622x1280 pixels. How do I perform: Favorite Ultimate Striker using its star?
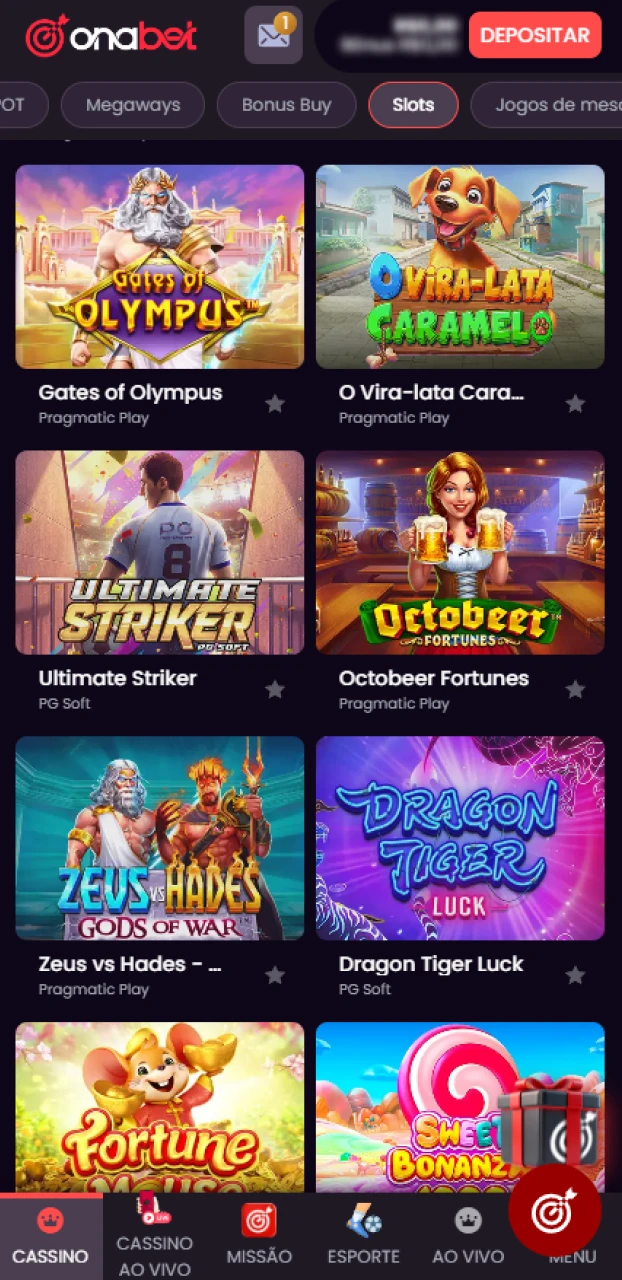(275, 689)
